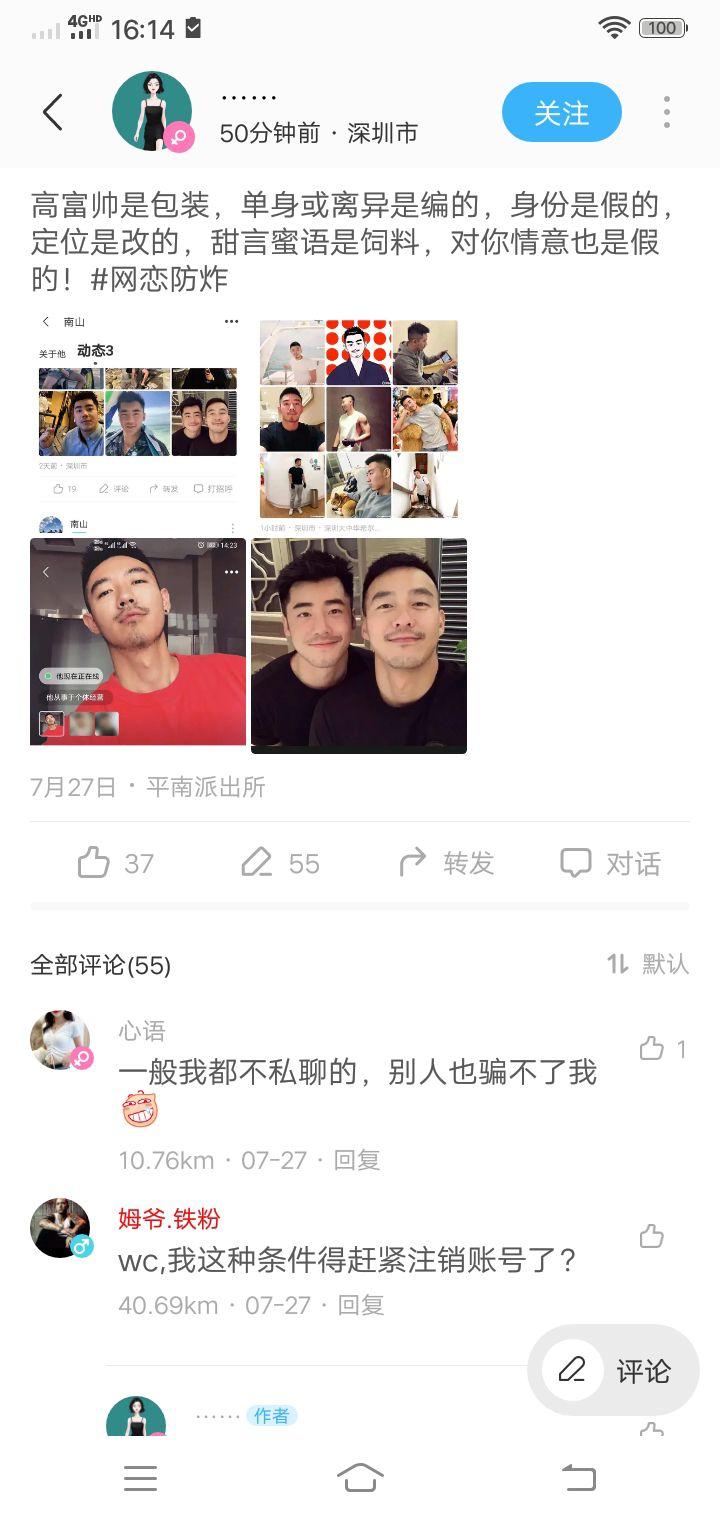This screenshot has height=1520, width=720.
Task: Like 心语's comment
Action: click(652, 1049)
